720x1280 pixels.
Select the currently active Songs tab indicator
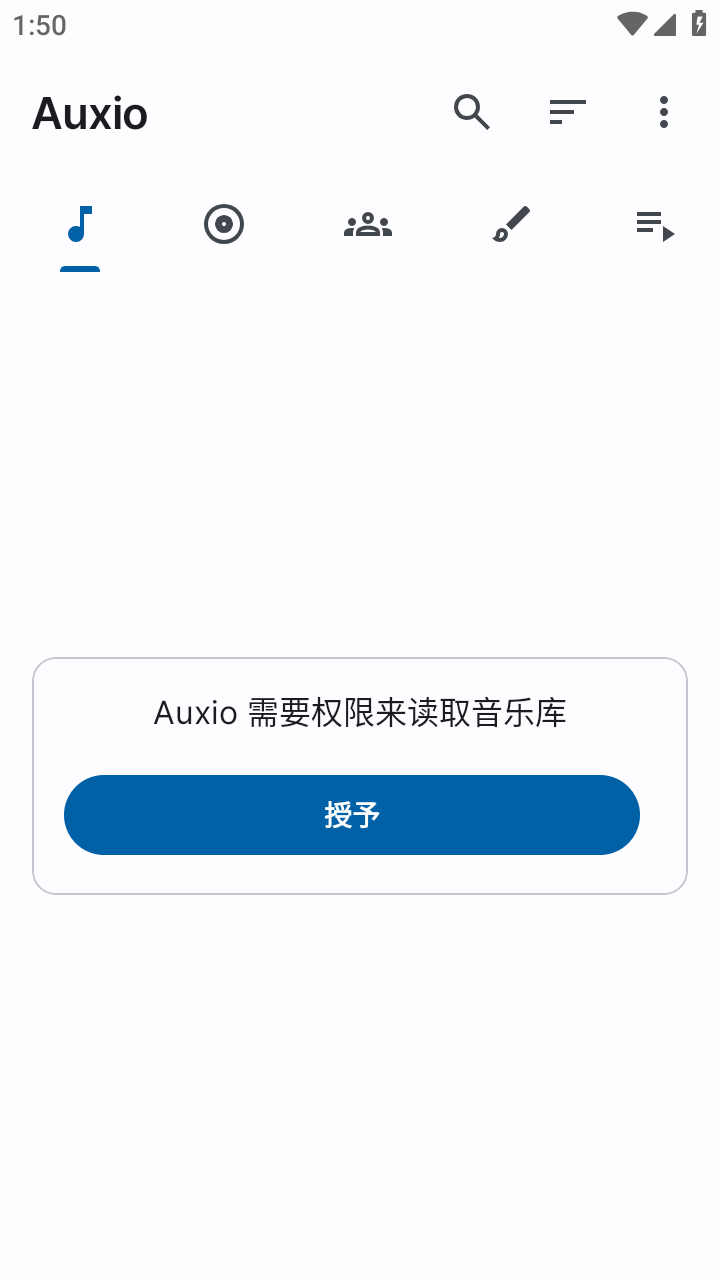pyautogui.click(x=80, y=267)
